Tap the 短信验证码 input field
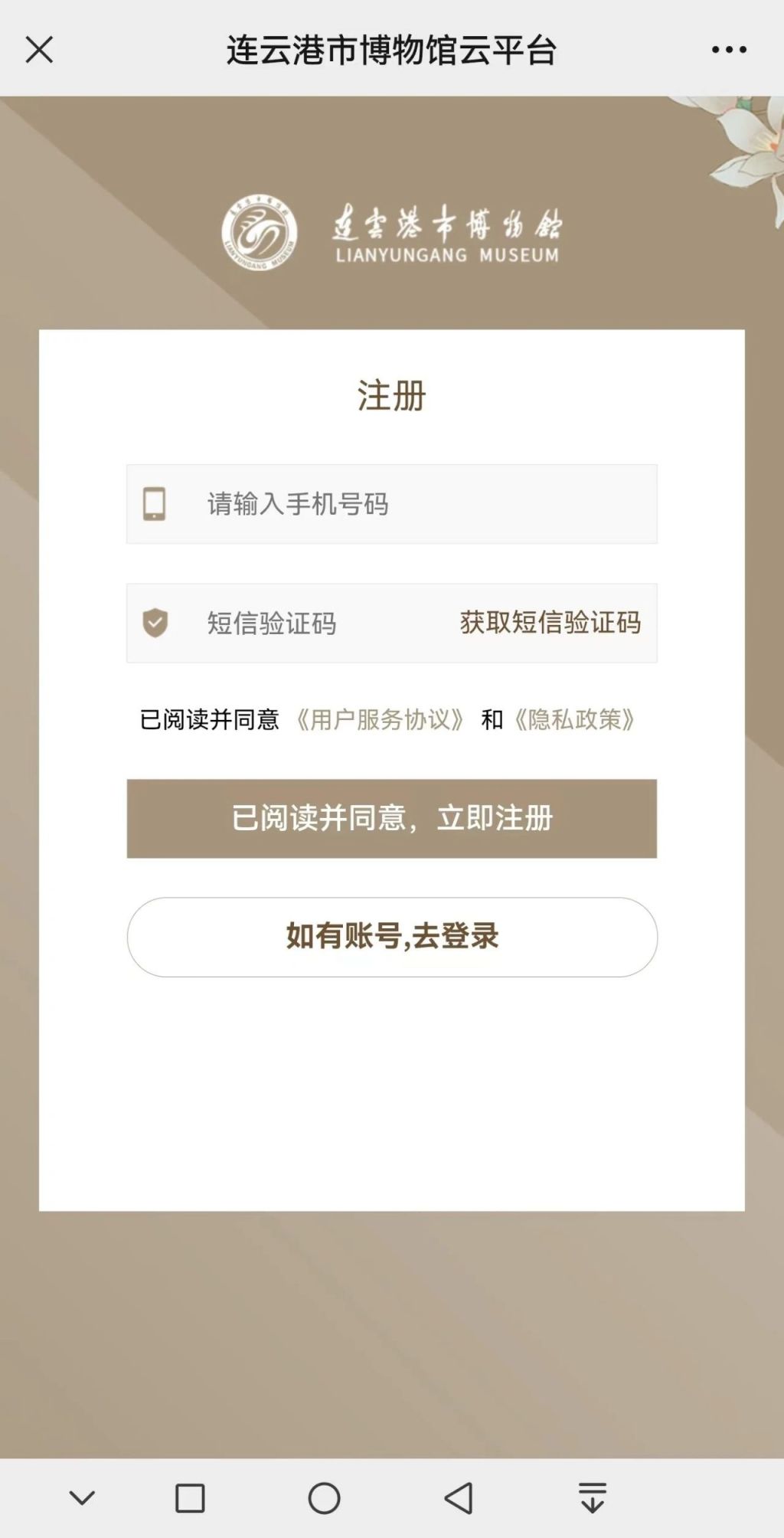Viewport: 784px width, 1538px height. (x=306, y=623)
